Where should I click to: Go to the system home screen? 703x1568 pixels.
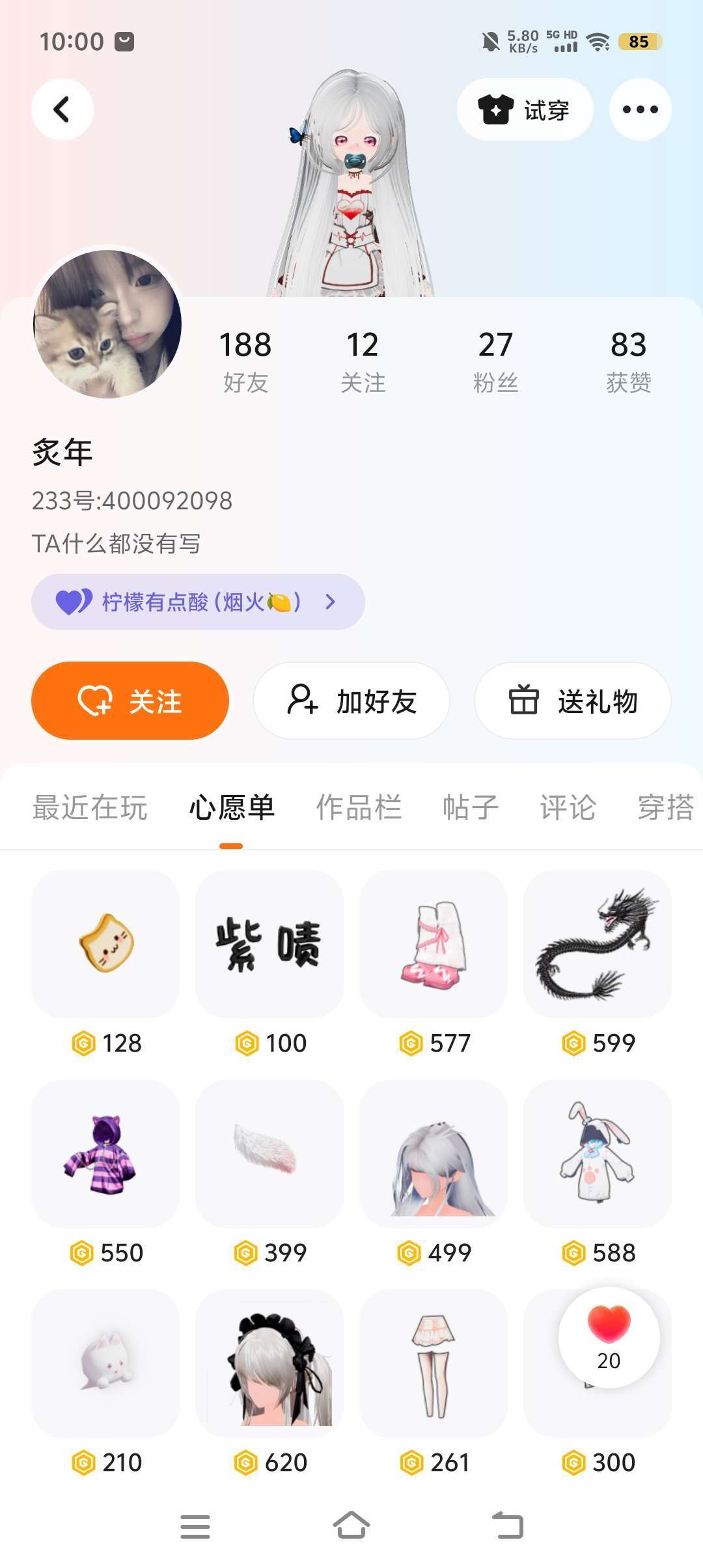351,1526
